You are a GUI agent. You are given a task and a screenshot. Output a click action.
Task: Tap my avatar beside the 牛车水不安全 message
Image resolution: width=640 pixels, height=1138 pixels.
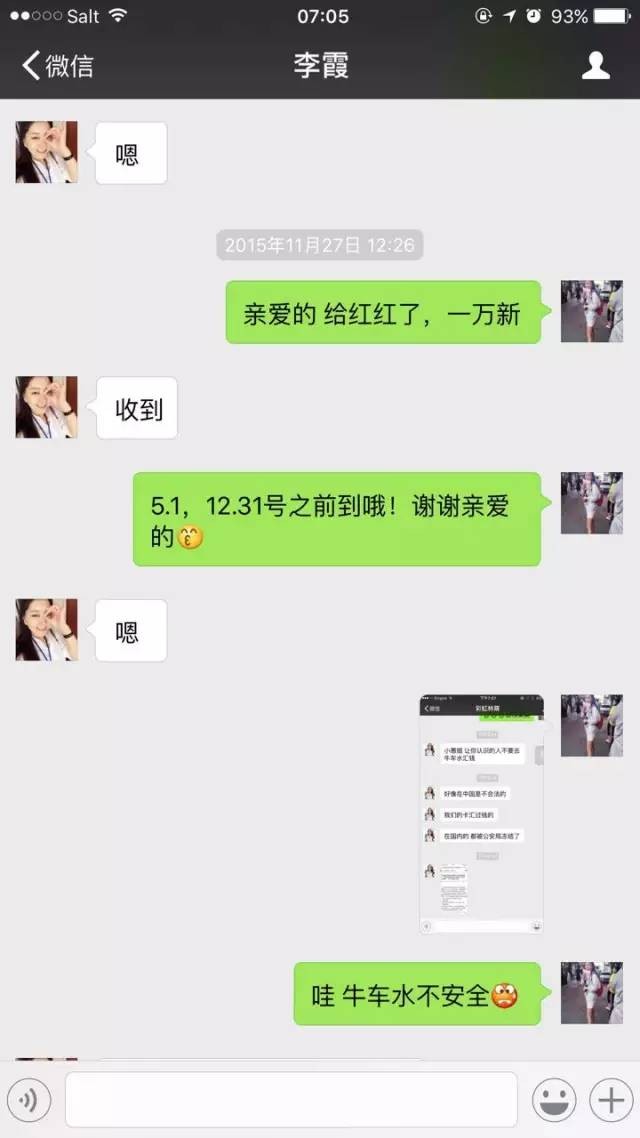click(x=591, y=993)
